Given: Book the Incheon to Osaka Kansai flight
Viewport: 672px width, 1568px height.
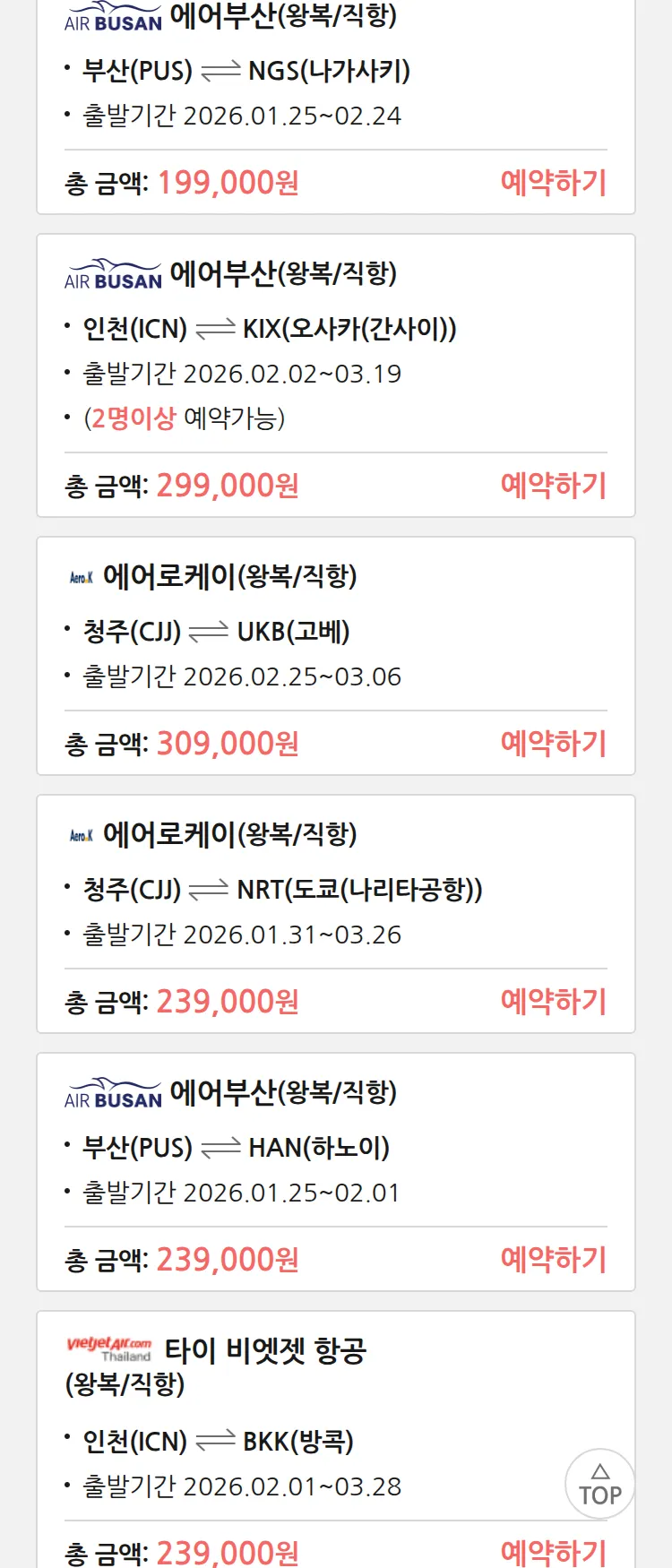Looking at the screenshot, I should 553,486.
